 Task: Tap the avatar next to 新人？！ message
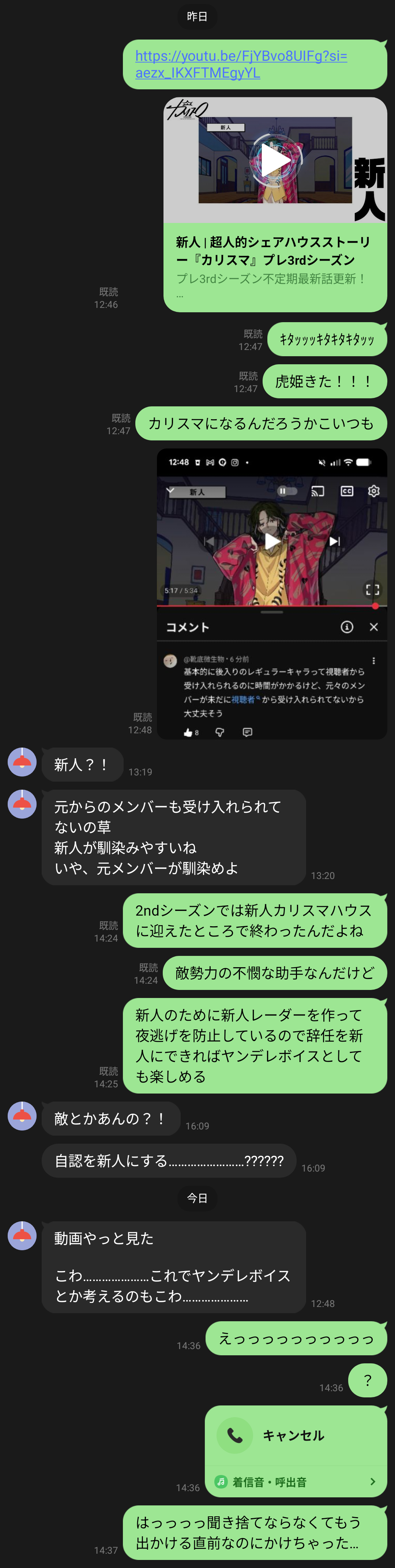[x=22, y=761]
